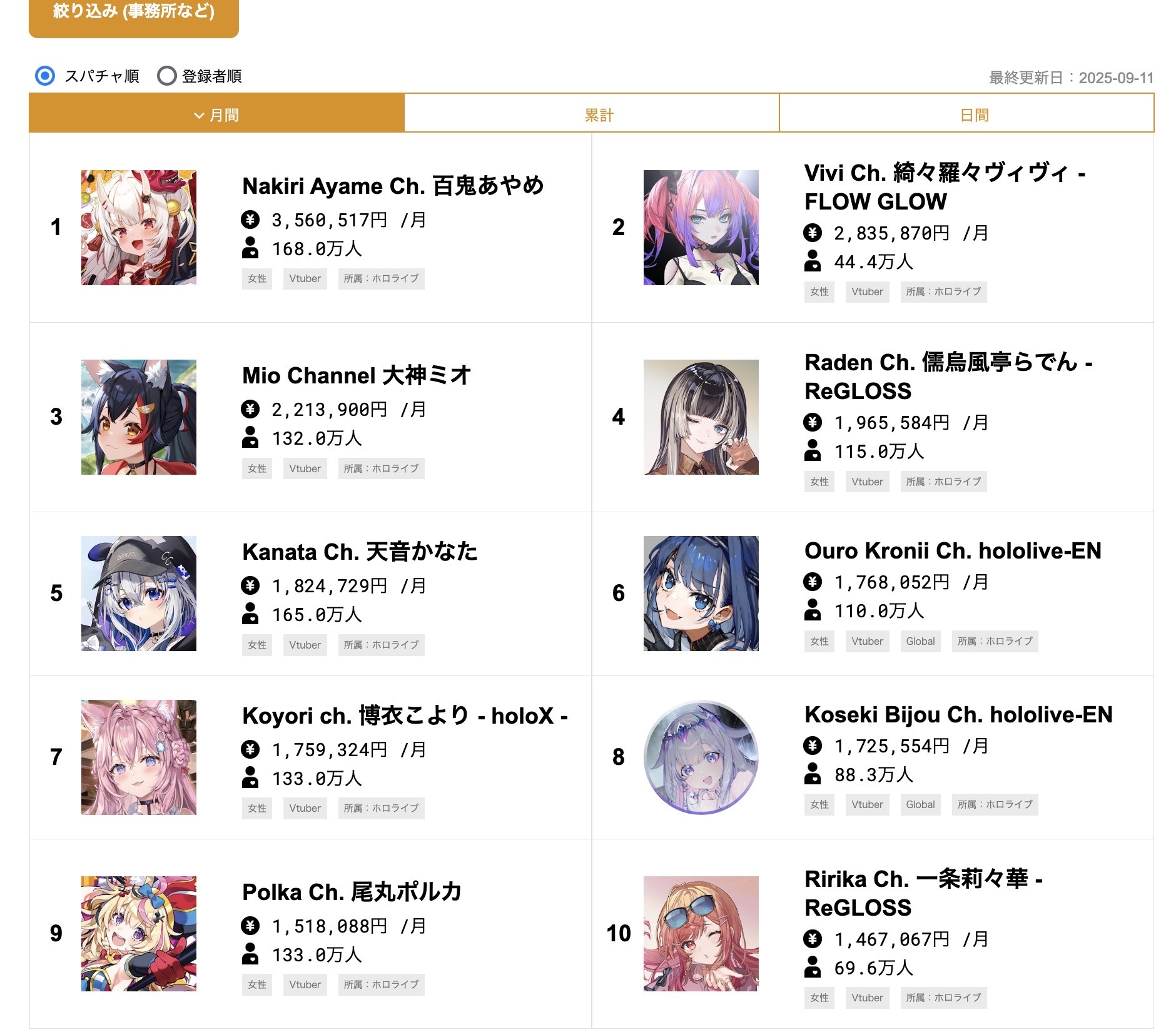
Task: Open Vivi Ch. 綺々羅々ヴィヴィ FLOW GLOW card
Action: (x=944, y=187)
